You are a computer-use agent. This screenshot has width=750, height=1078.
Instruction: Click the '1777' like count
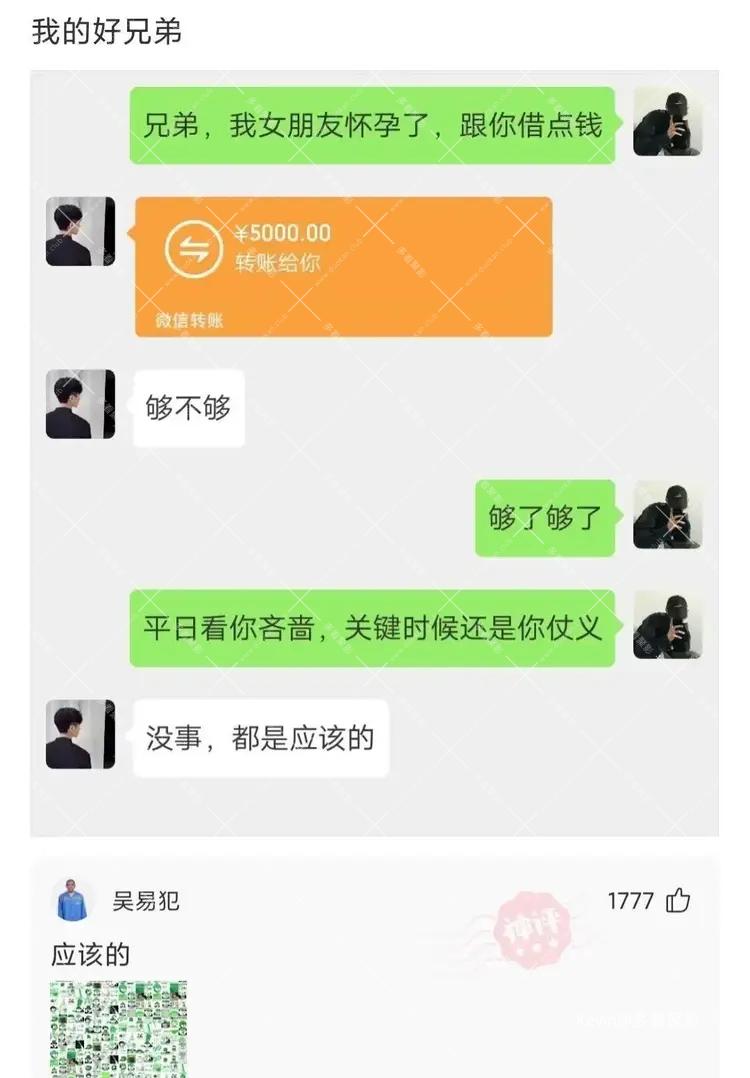pos(630,899)
